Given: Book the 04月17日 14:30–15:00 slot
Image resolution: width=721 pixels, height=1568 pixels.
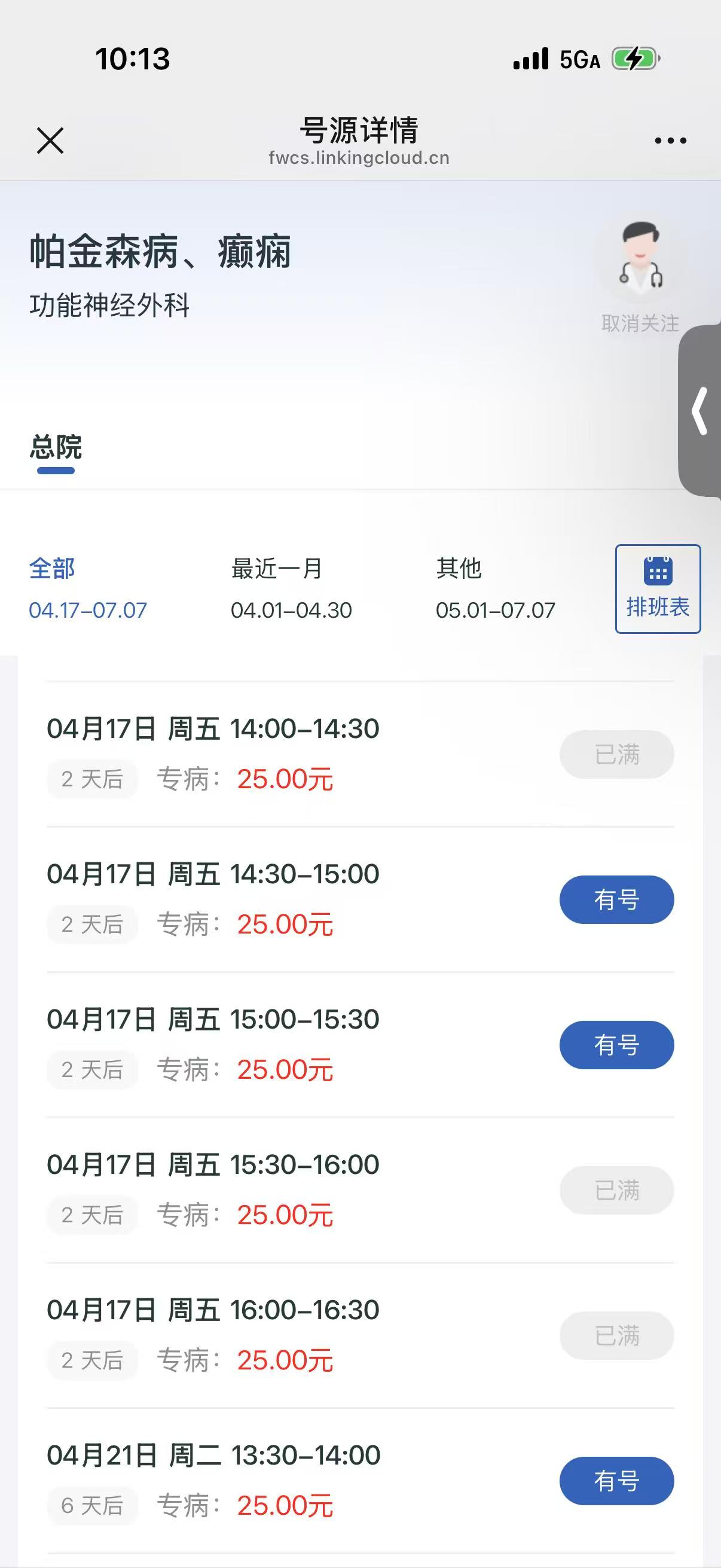Looking at the screenshot, I should tap(616, 899).
